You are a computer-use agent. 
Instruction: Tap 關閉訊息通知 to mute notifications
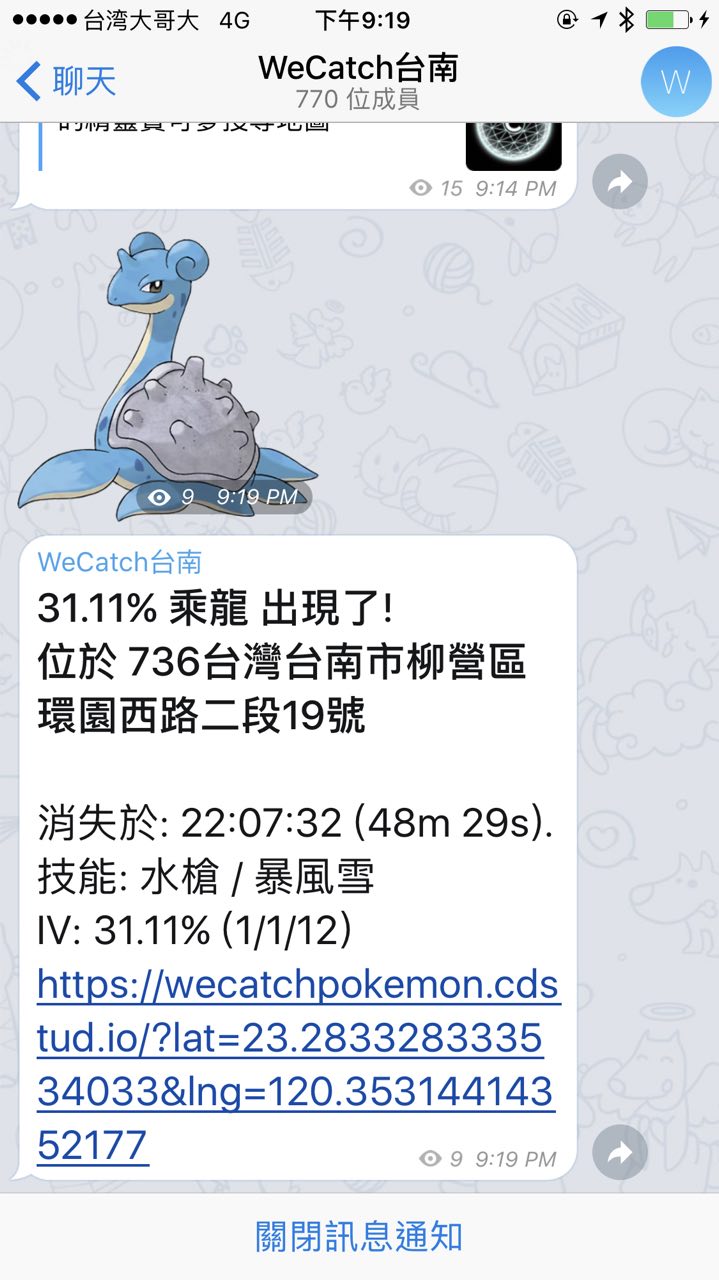click(x=359, y=1236)
